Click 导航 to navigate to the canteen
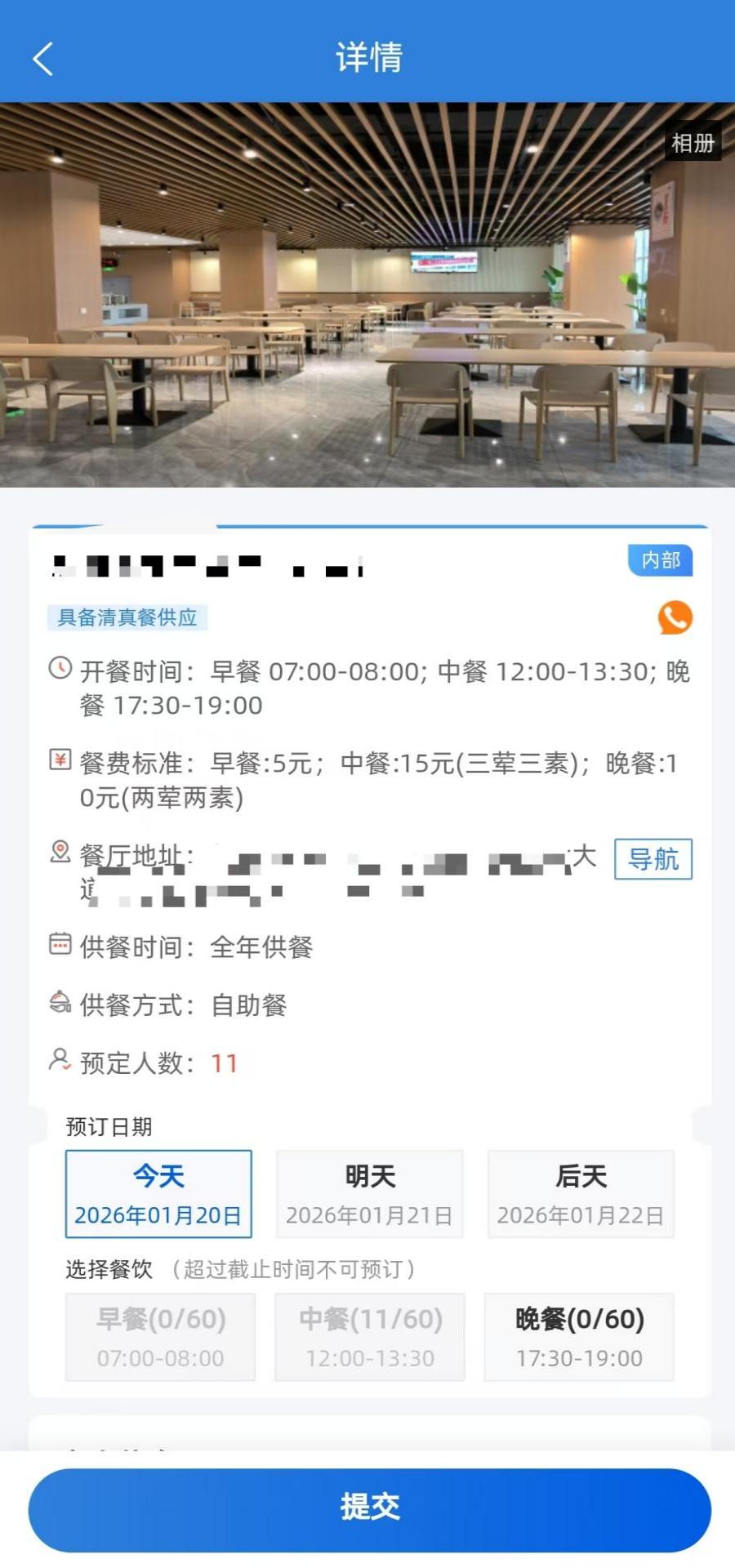 click(x=652, y=860)
